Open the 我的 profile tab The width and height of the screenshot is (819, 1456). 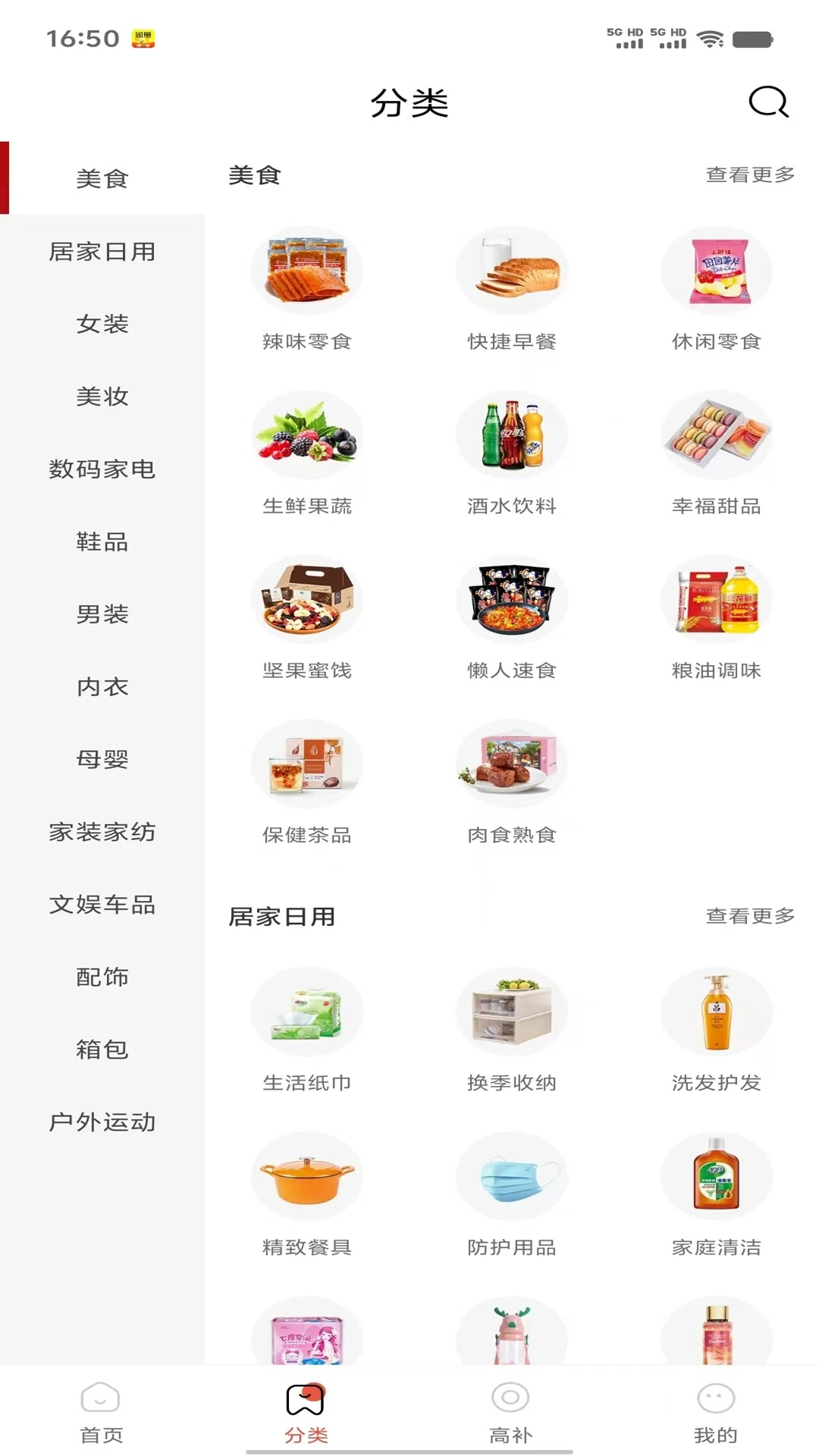[x=715, y=1414]
